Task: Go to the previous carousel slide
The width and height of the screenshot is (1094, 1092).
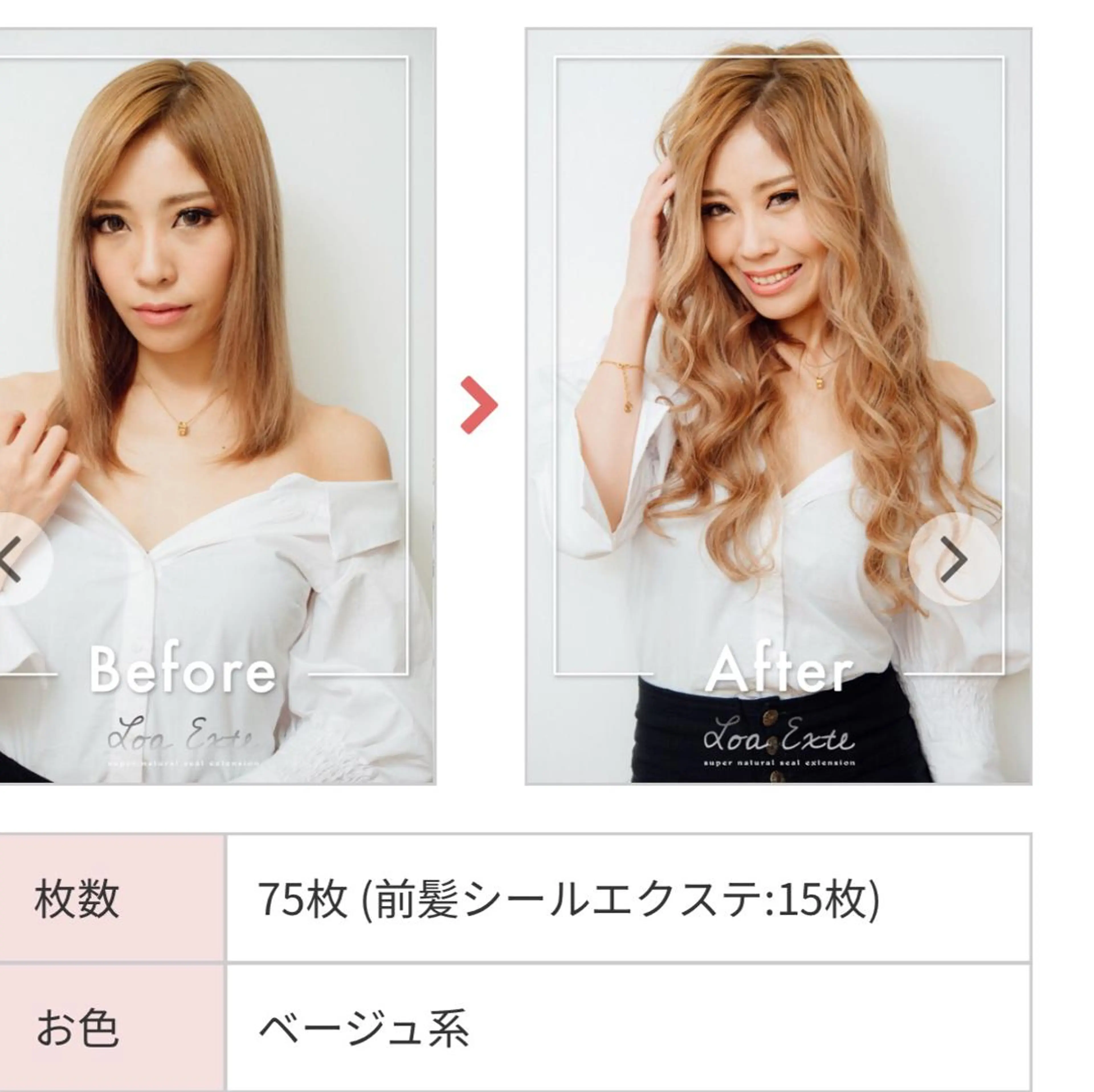Action: point(13,559)
